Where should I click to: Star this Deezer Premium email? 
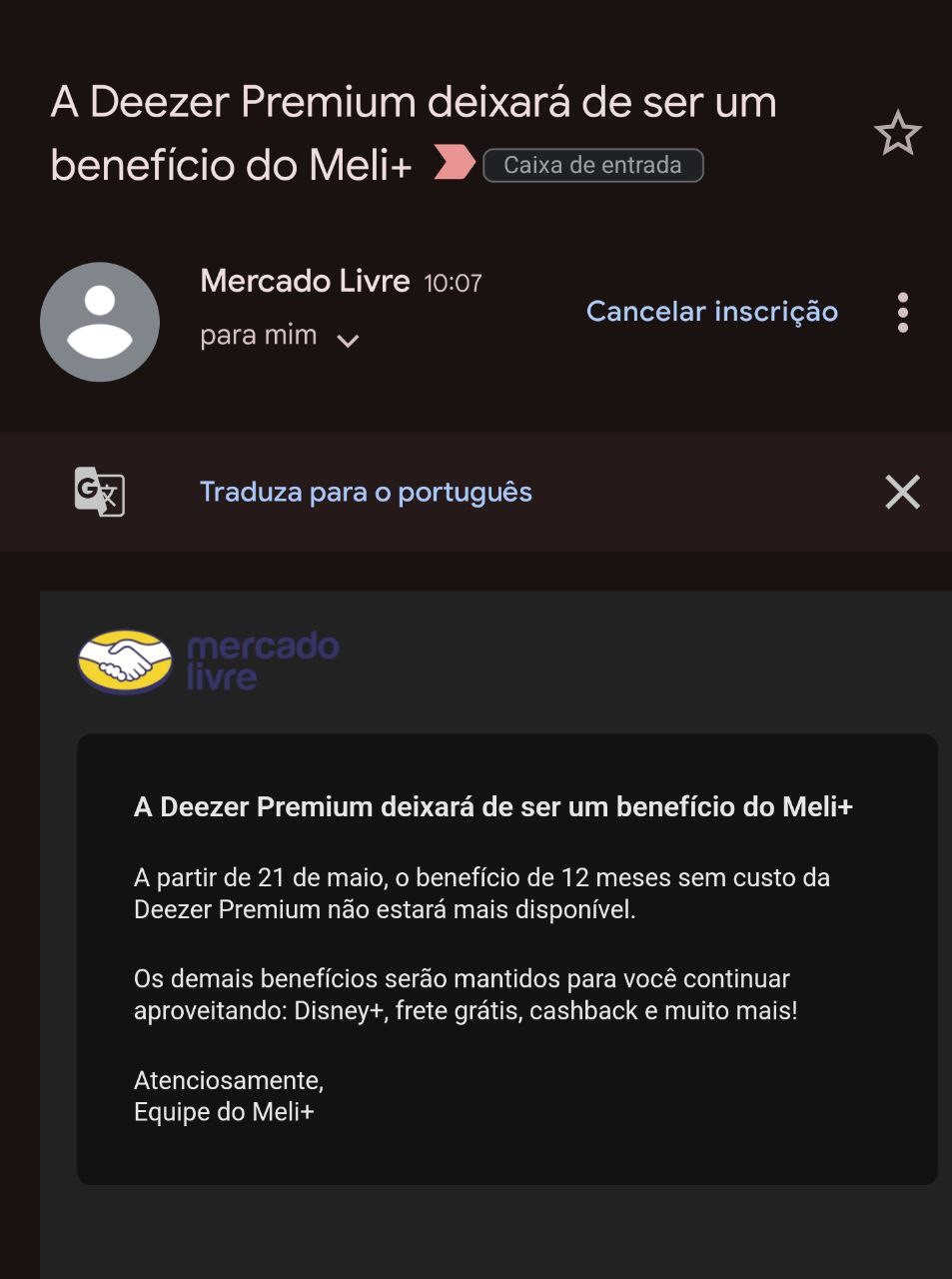pyautogui.click(x=897, y=134)
